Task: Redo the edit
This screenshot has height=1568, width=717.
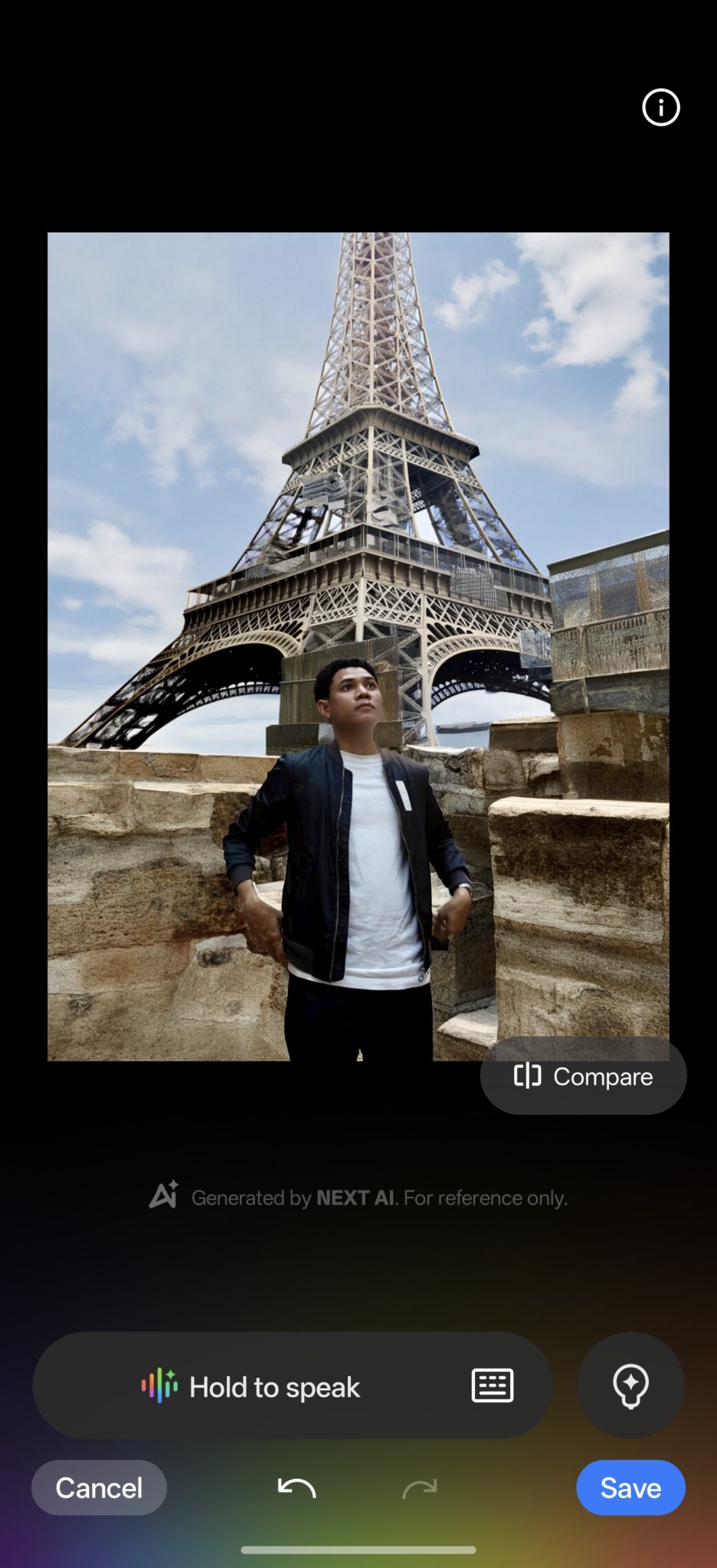Action: click(419, 1488)
